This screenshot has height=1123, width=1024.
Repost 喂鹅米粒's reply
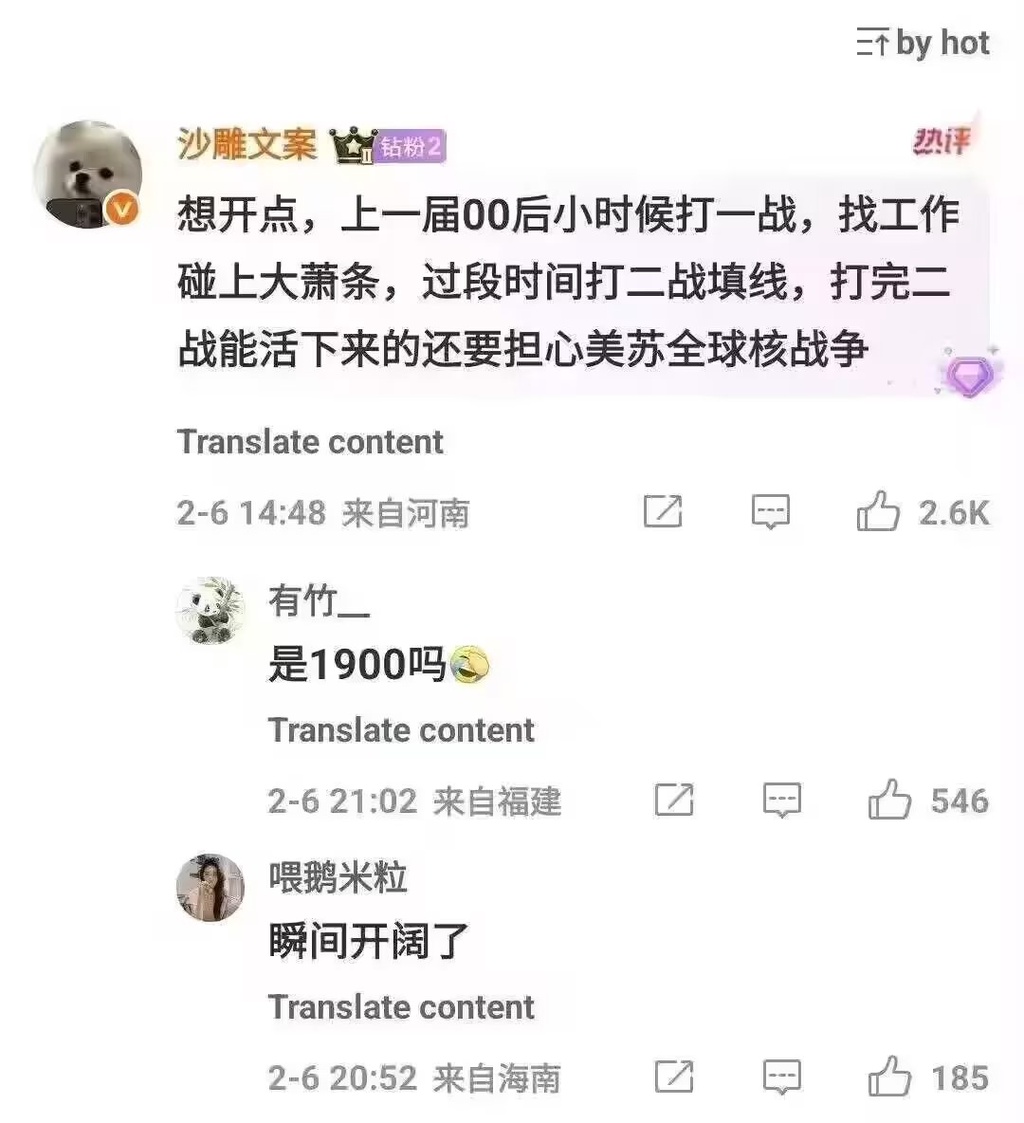click(674, 1077)
